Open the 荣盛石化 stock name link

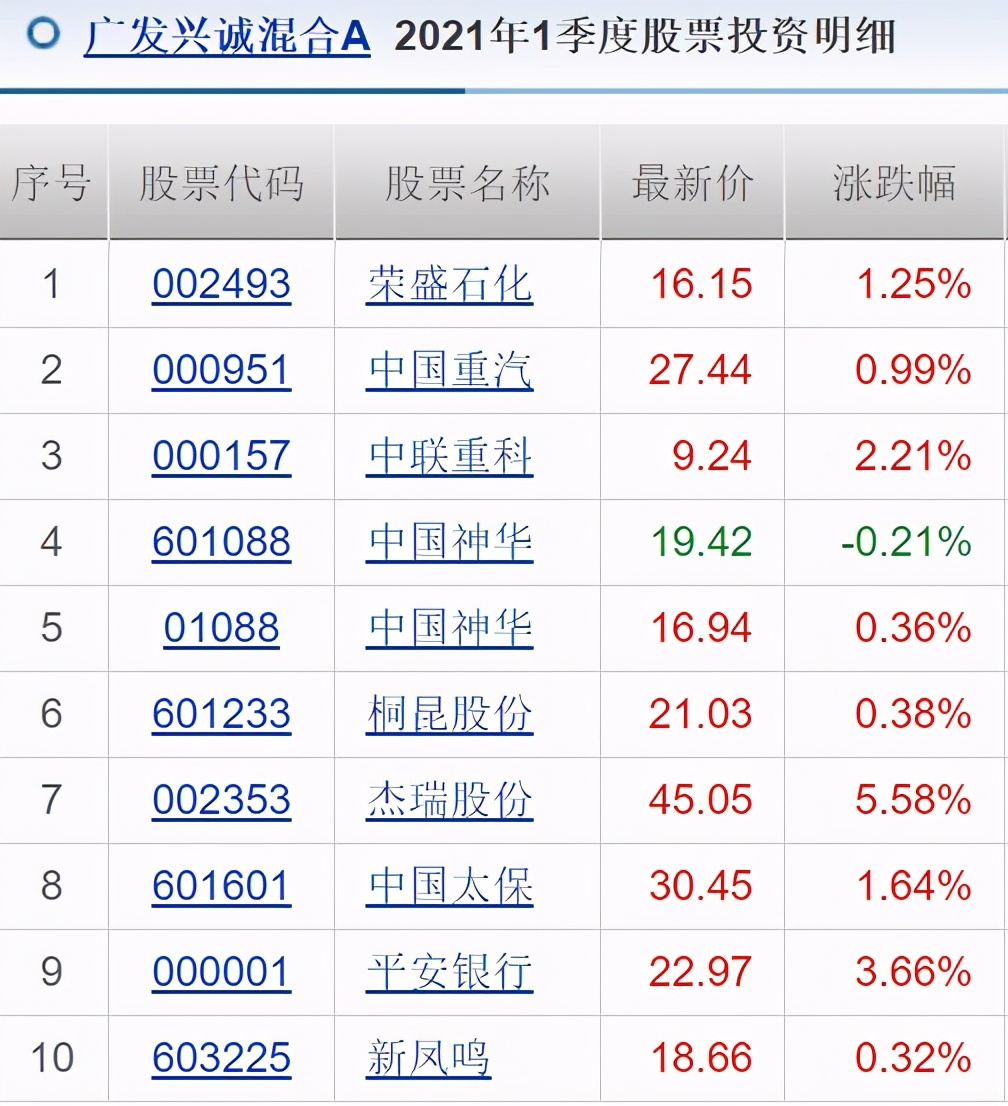(447, 285)
